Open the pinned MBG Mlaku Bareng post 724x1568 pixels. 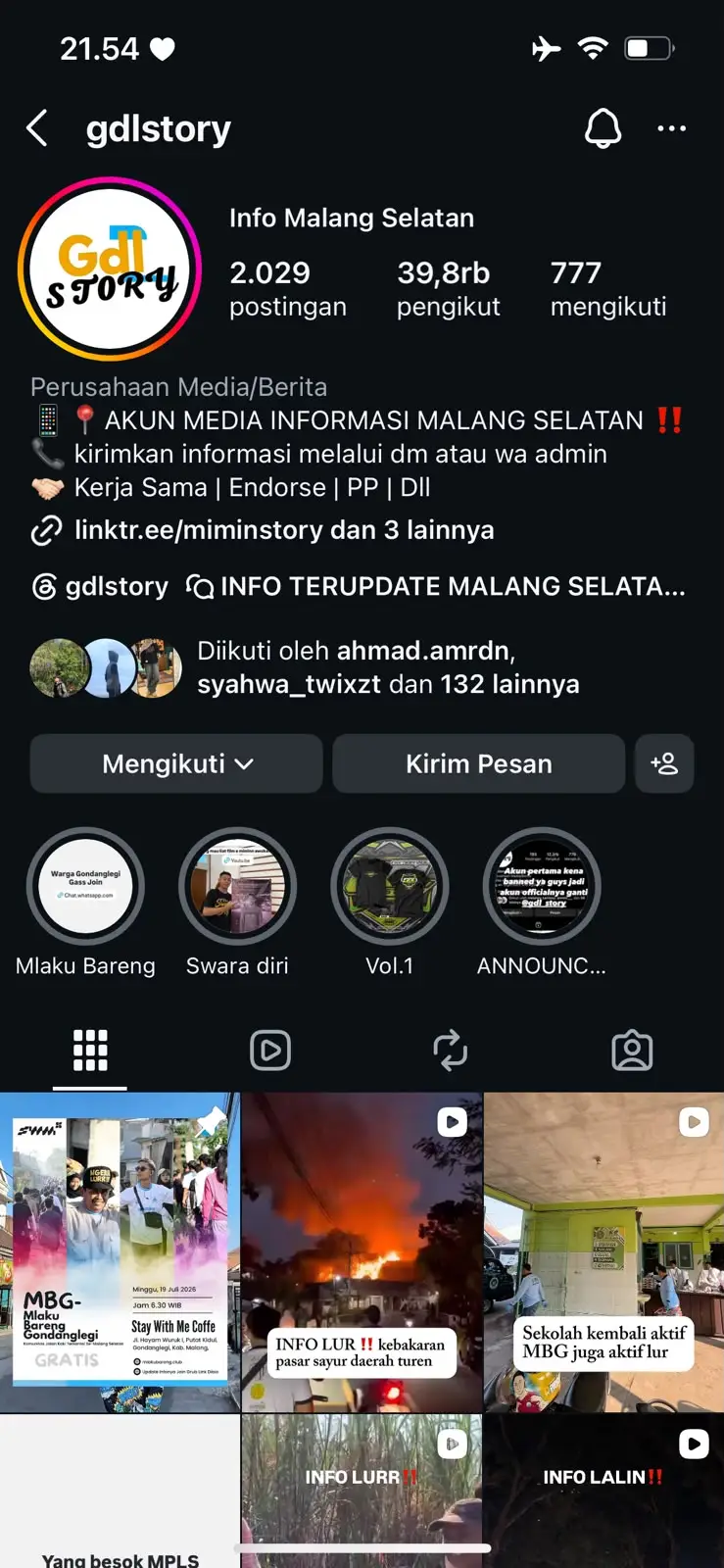click(x=120, y=1252)
